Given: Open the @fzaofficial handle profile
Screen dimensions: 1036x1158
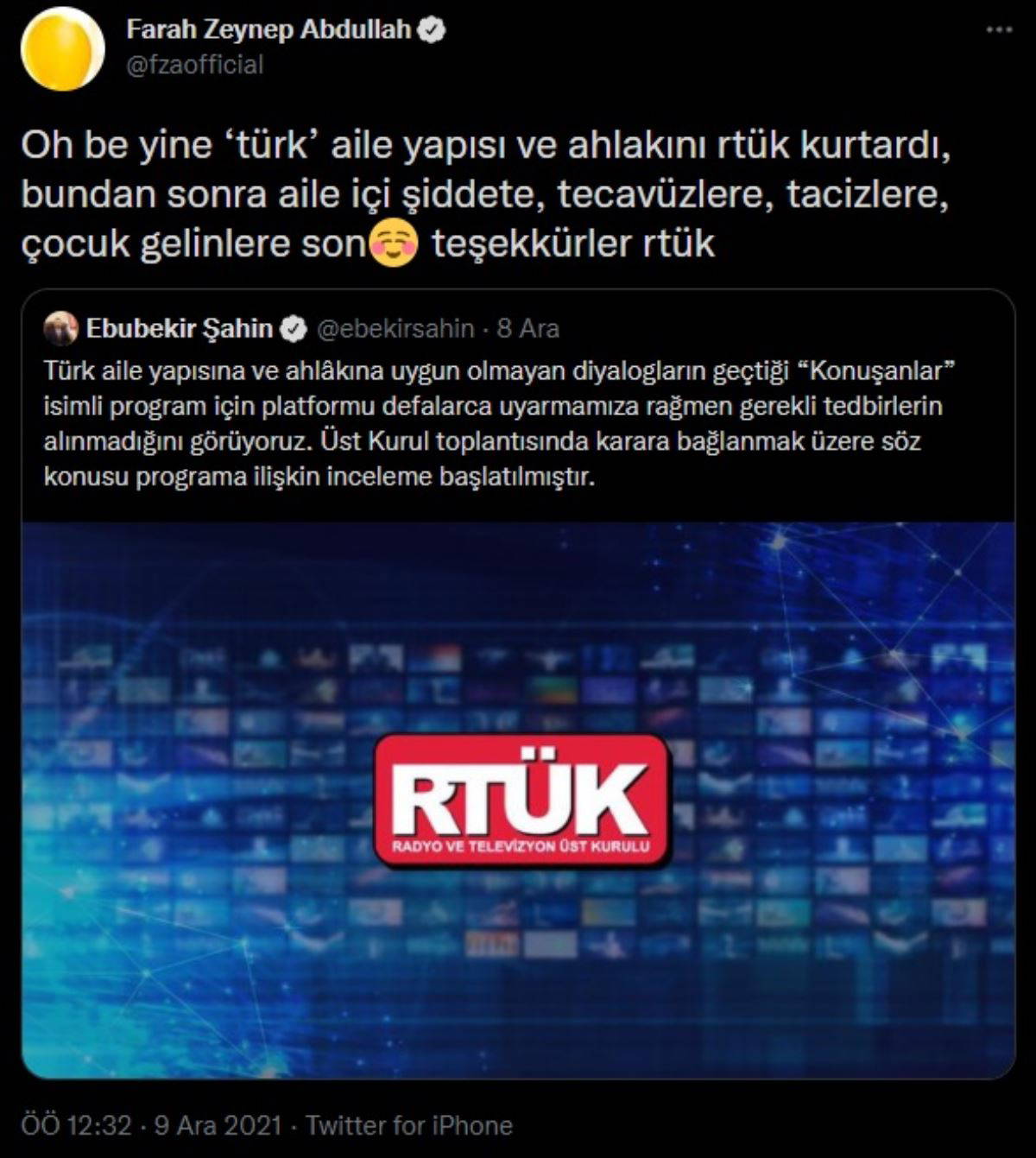Looking at the screenshot, I should point(195,65).
